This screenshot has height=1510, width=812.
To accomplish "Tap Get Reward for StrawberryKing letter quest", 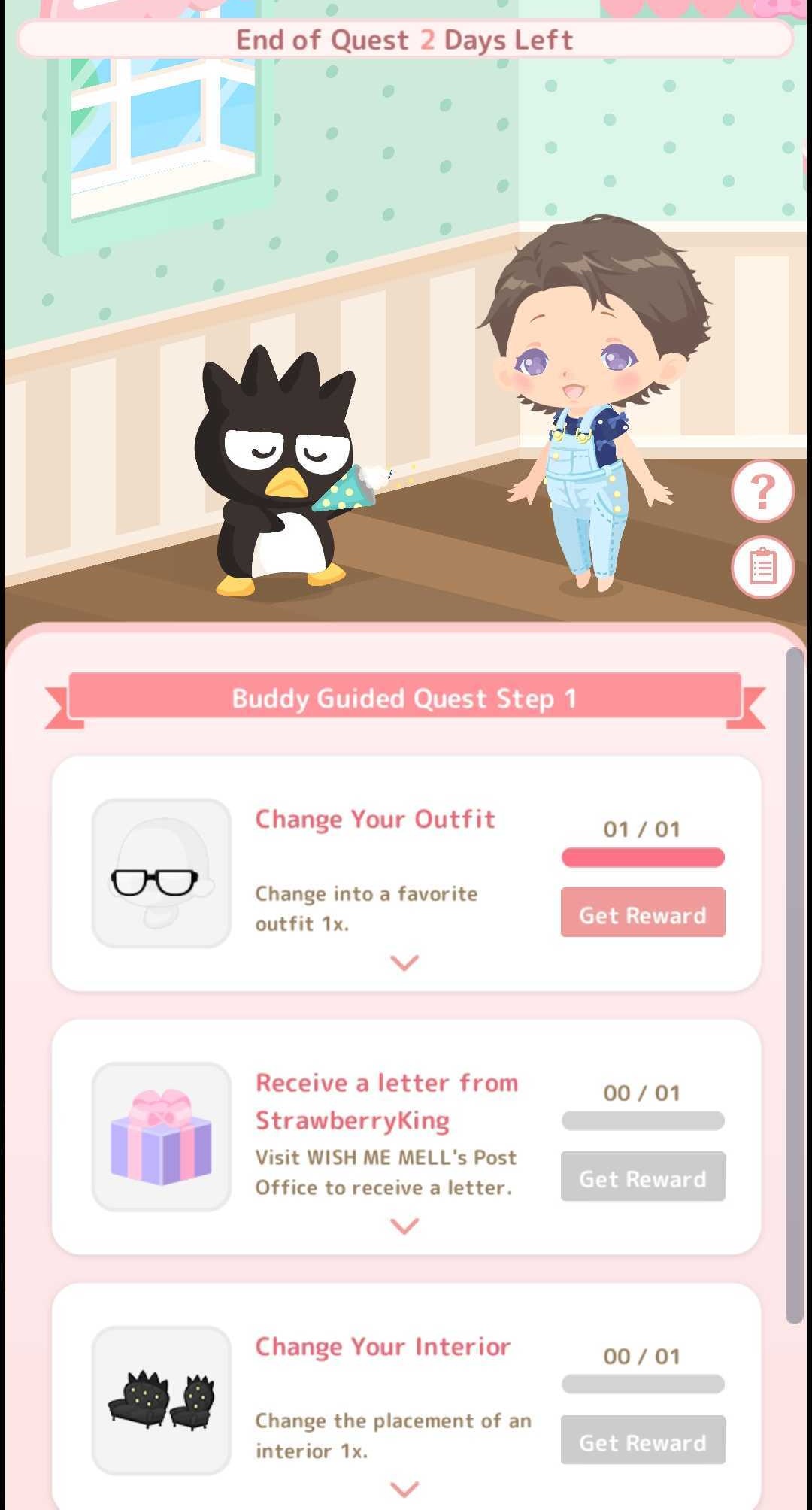I will (643, 1177).
